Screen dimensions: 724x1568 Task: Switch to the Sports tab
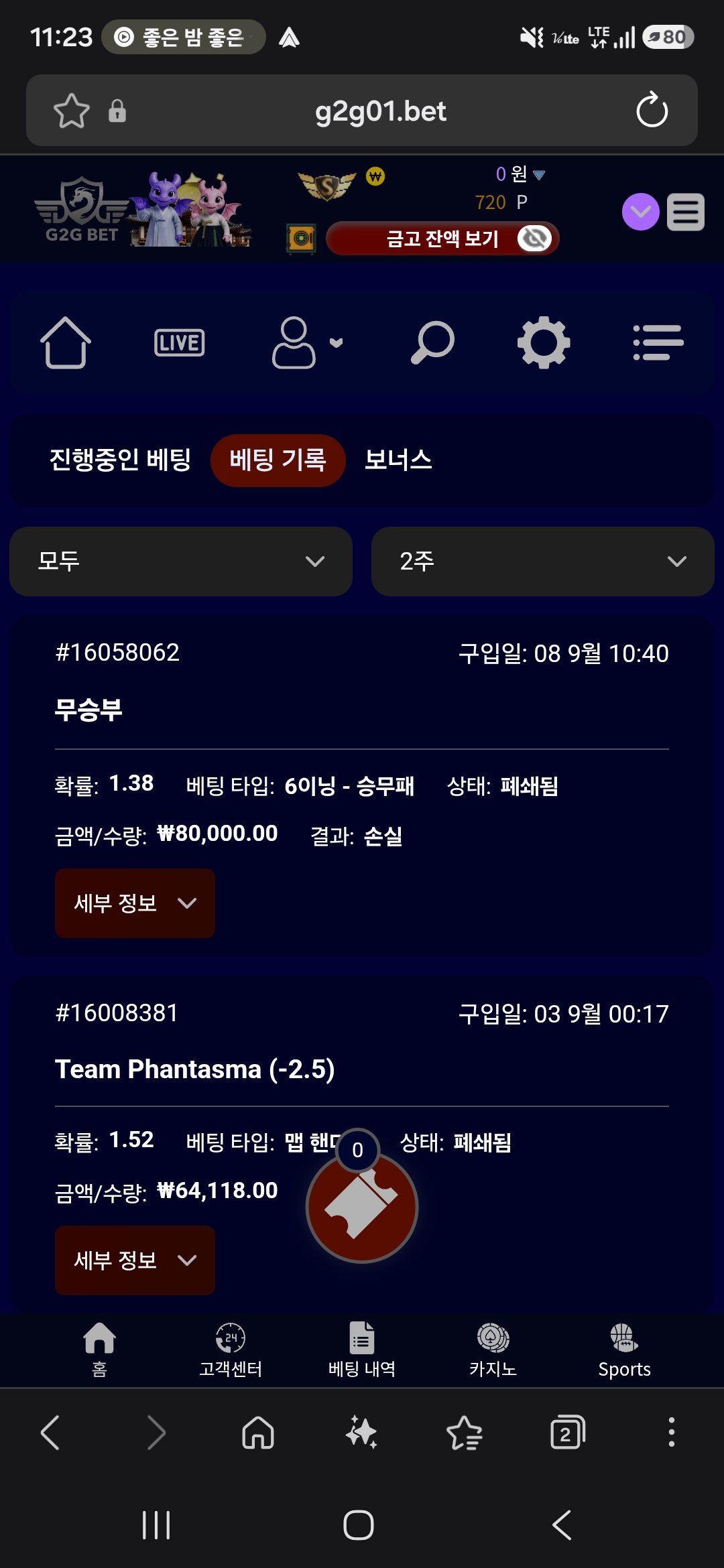coord(624,1350)
